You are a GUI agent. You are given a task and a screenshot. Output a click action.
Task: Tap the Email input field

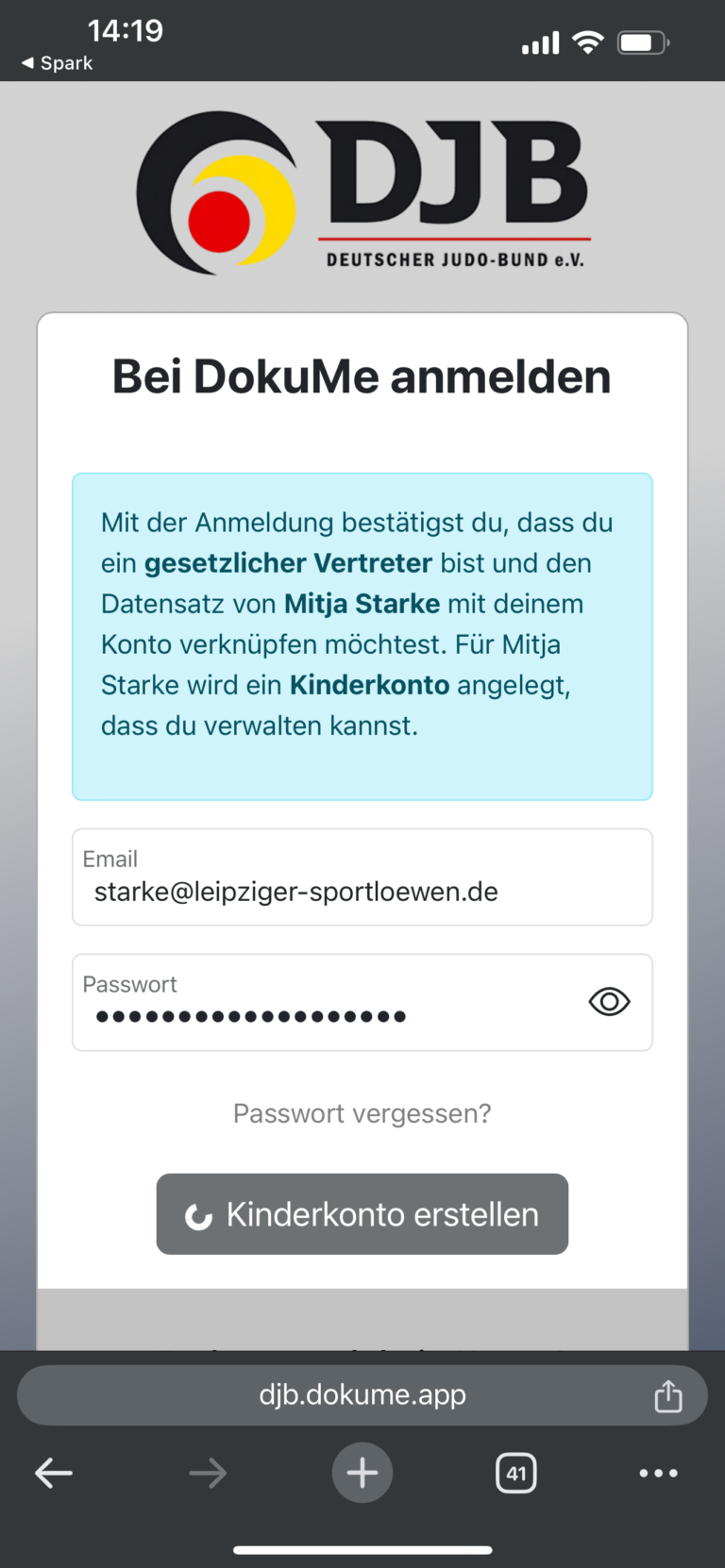pos(362,878)
